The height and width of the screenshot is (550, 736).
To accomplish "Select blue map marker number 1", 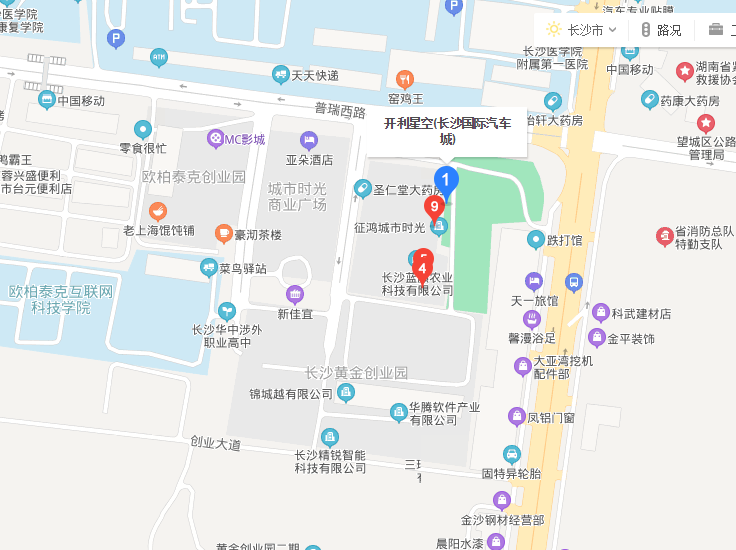I will point(446,180).
